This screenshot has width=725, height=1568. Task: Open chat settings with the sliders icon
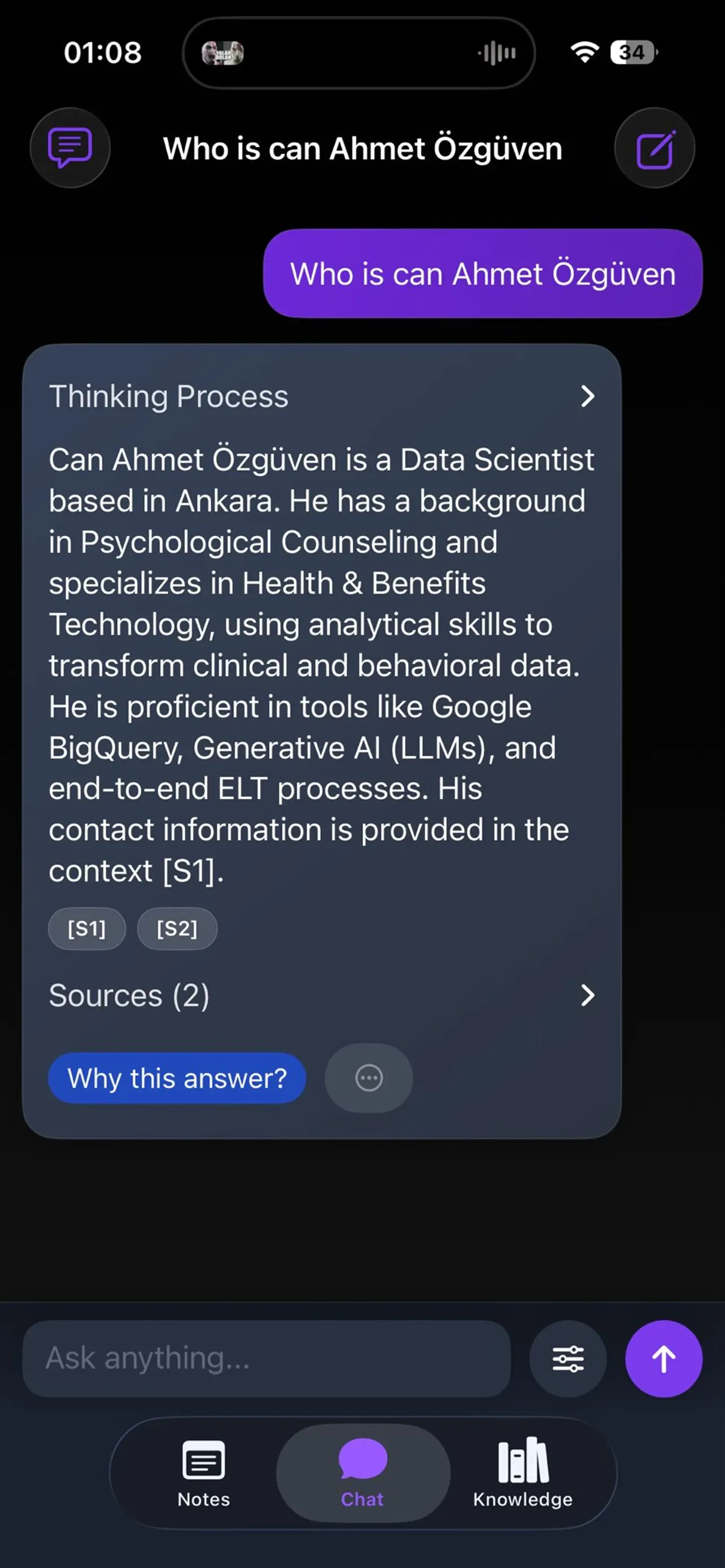[x=568, y=1359]
